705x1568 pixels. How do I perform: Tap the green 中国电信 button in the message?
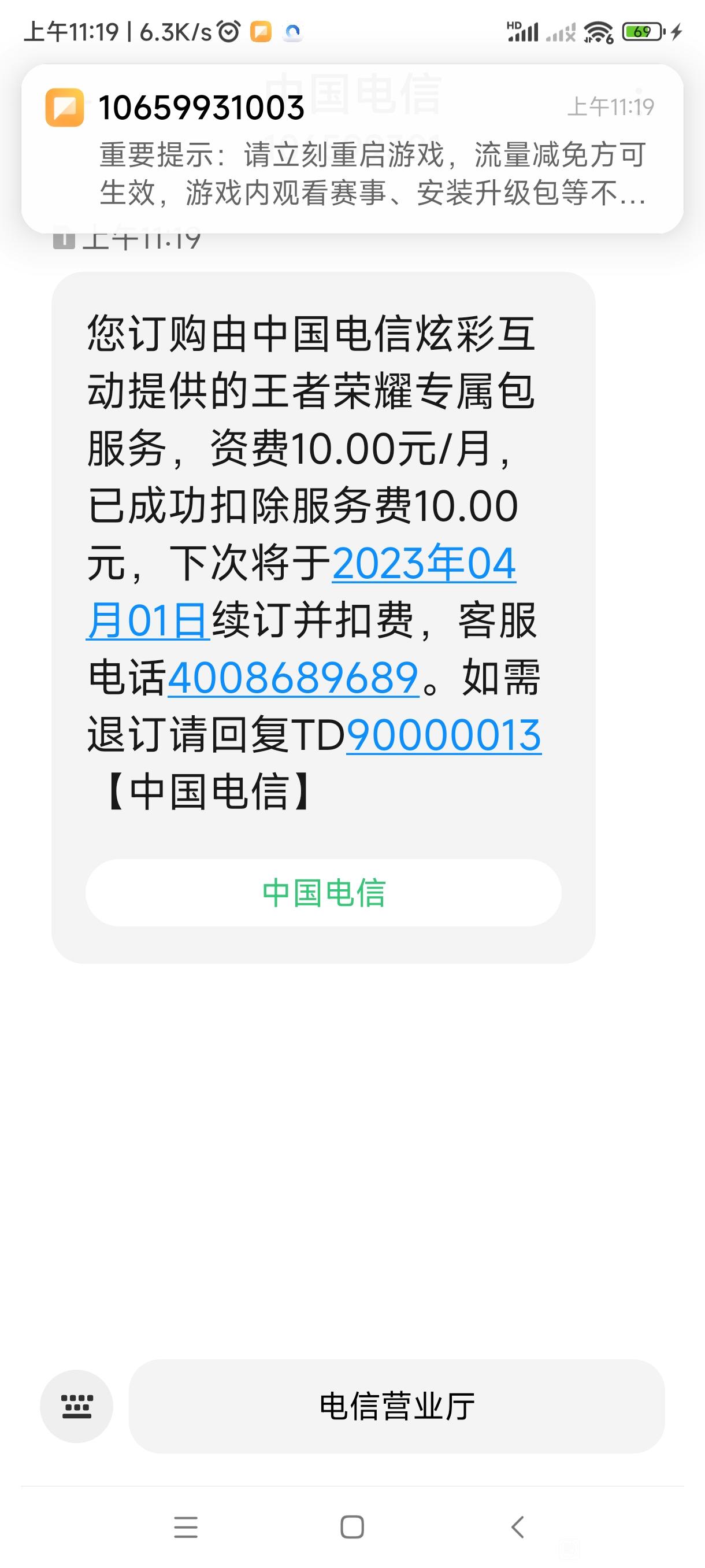click(x=324, y=893)
